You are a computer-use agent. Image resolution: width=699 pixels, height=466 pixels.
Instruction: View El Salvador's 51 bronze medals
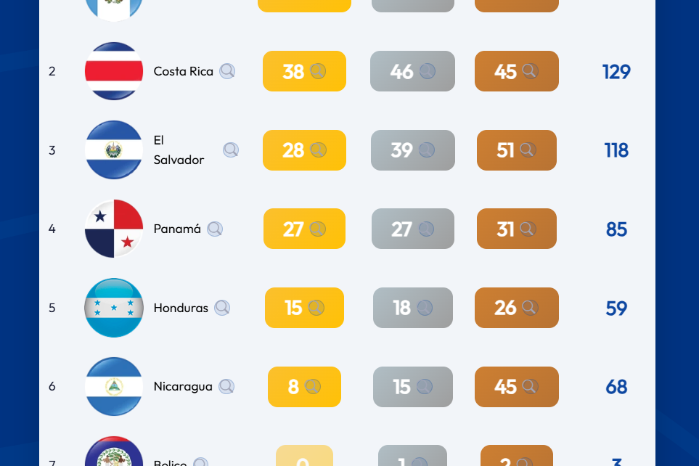point(517,150)
